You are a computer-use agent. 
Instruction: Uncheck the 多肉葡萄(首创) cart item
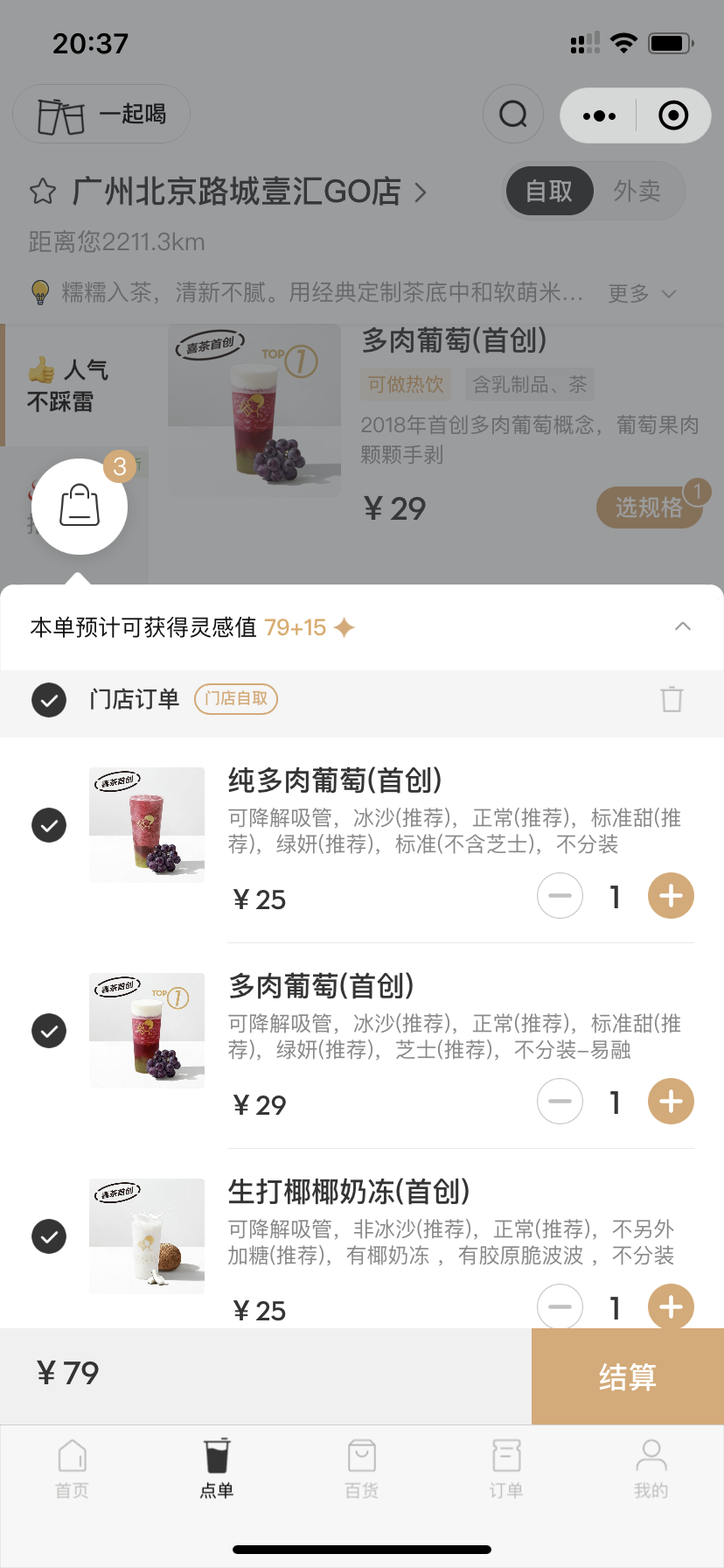[49, 1031]
